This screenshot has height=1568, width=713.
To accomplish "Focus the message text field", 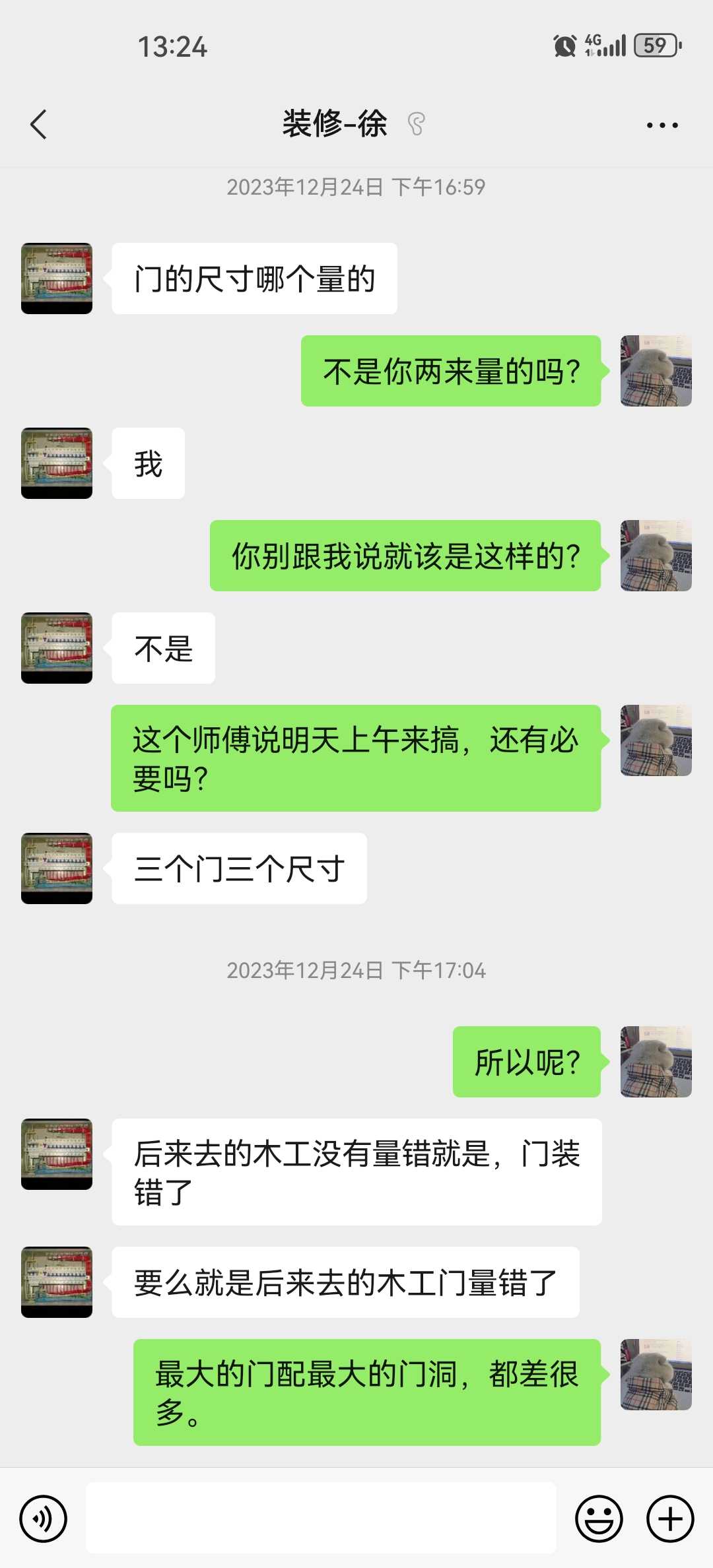I will [x=321, y=1518].
